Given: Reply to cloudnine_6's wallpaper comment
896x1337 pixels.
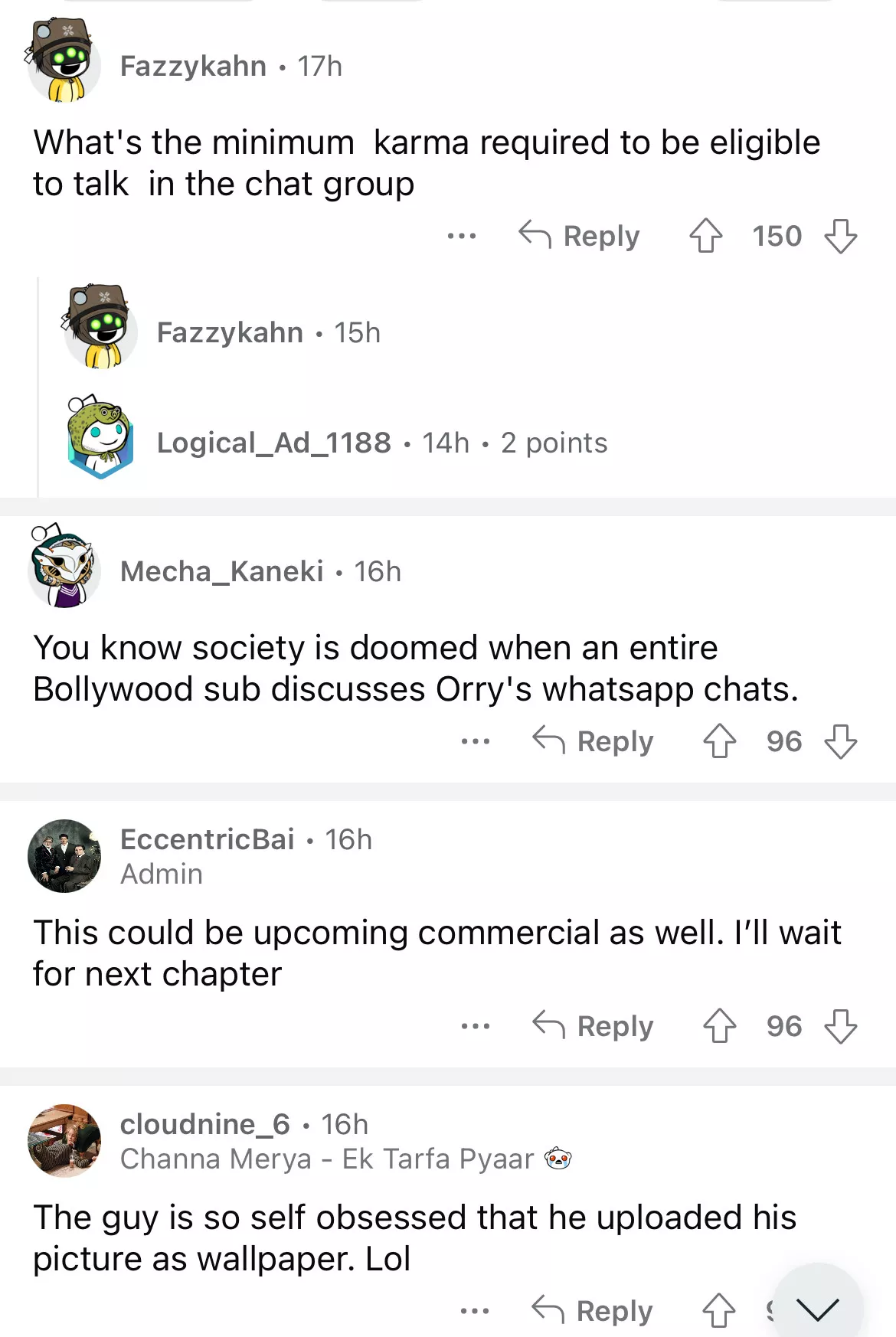Looking at the screenshot, I should (x=593, y=1311).
